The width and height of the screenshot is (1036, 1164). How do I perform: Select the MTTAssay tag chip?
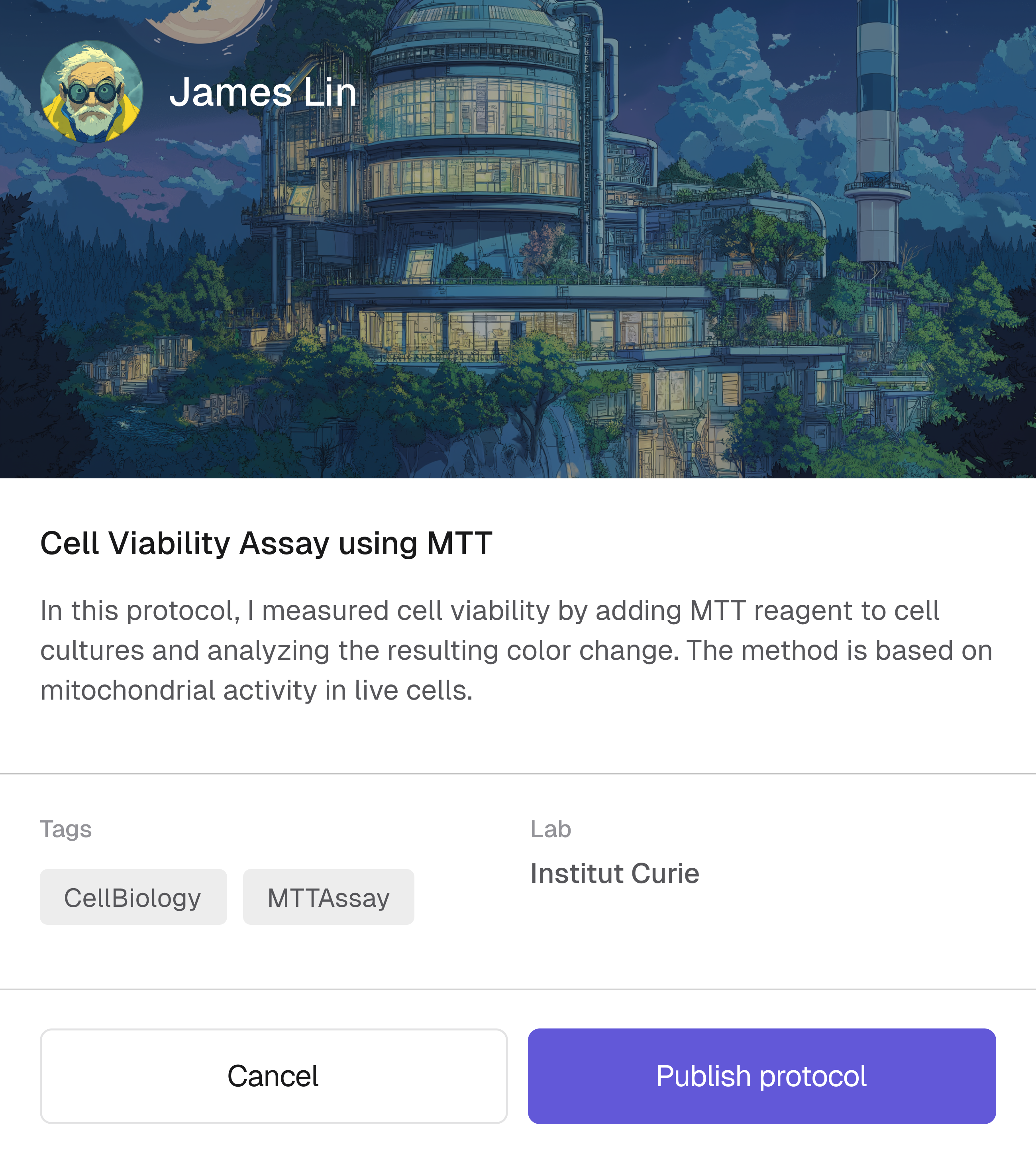[x=328, y=897]
